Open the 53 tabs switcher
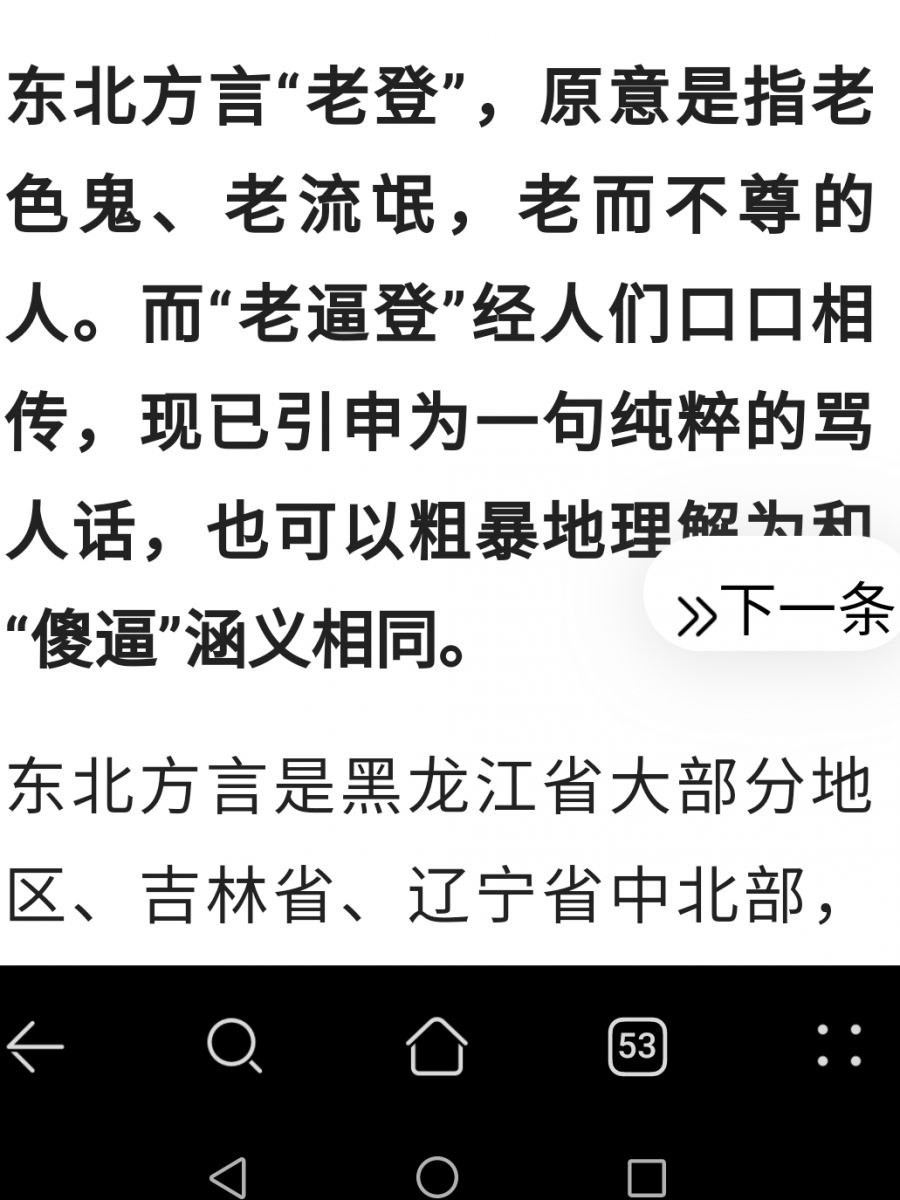The width and height of the screenshot is (900, 1200). pos(637,1047)
